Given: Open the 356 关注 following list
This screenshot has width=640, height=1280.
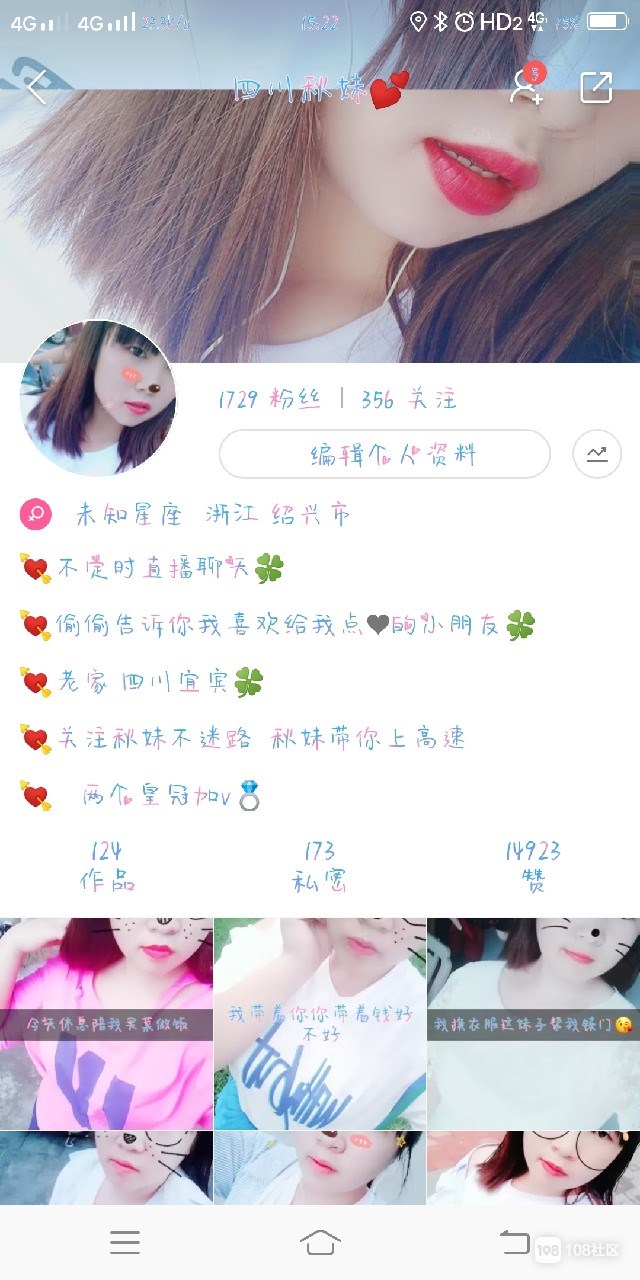Looking at the screenshot, I should click(x=408, y=399).
